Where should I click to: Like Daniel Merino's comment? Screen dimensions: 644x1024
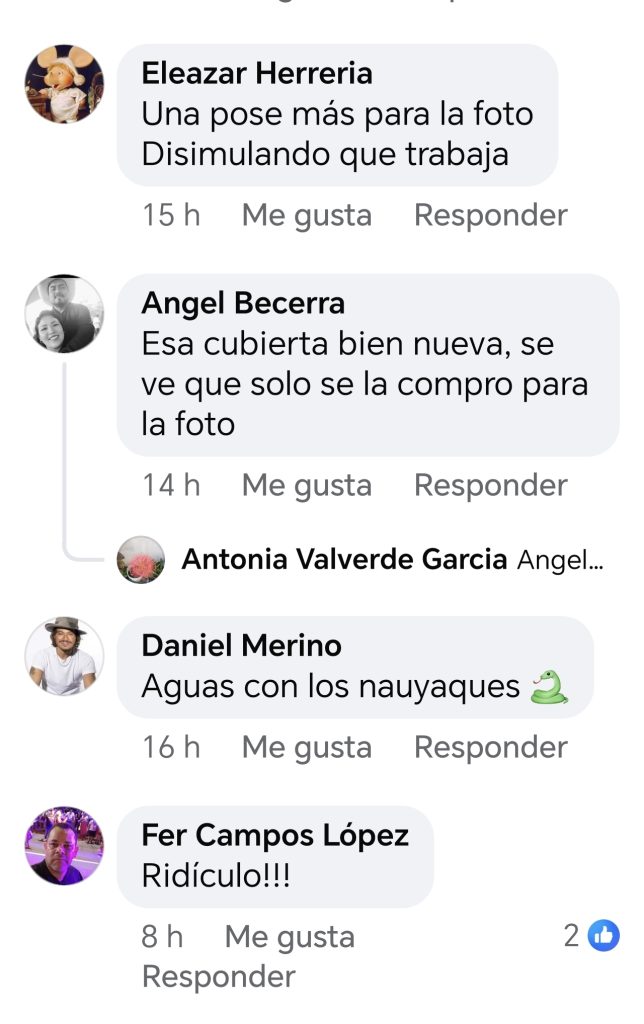306,747
